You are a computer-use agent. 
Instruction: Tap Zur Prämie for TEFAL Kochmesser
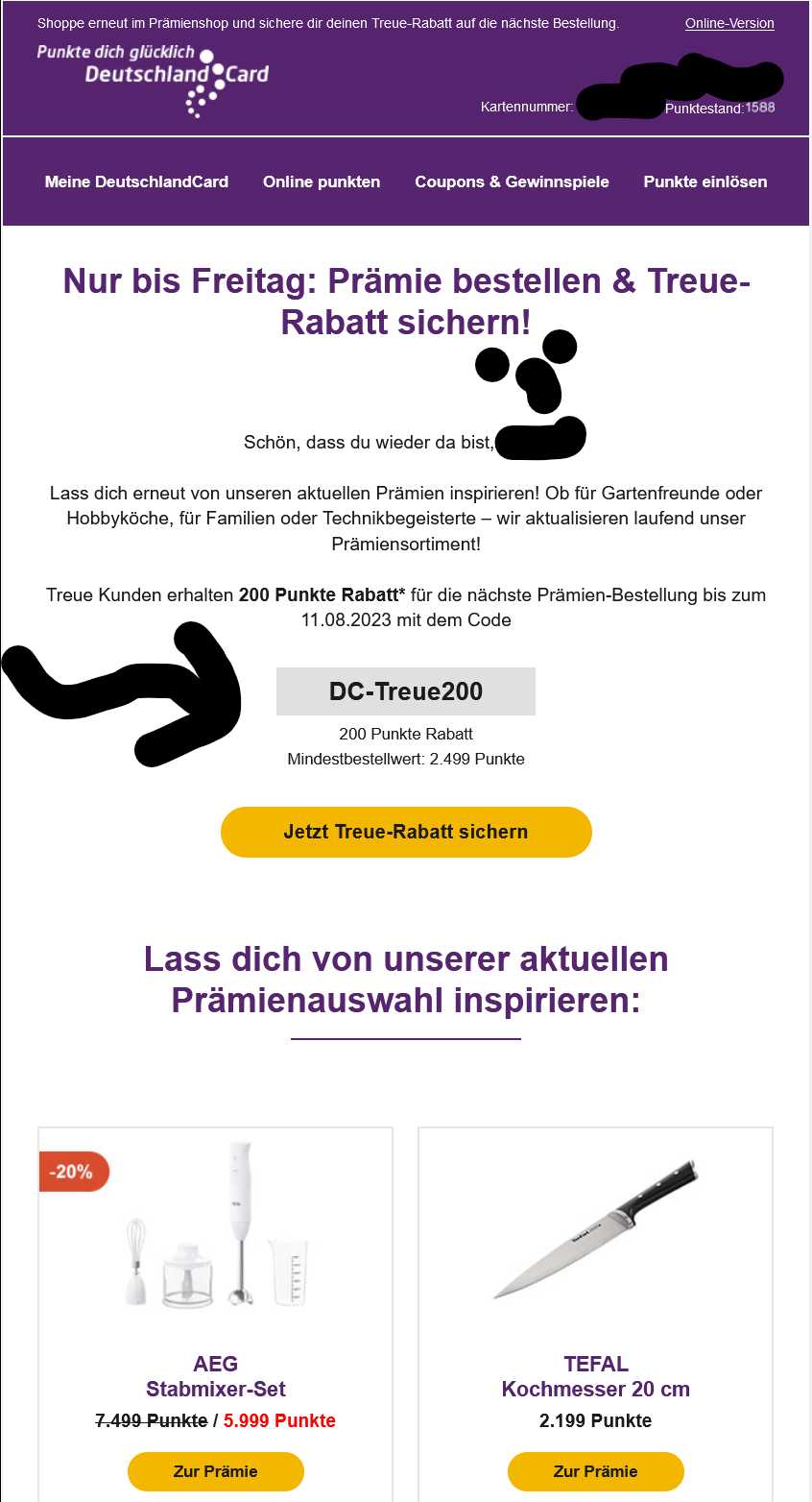[x=595, y=1470]
